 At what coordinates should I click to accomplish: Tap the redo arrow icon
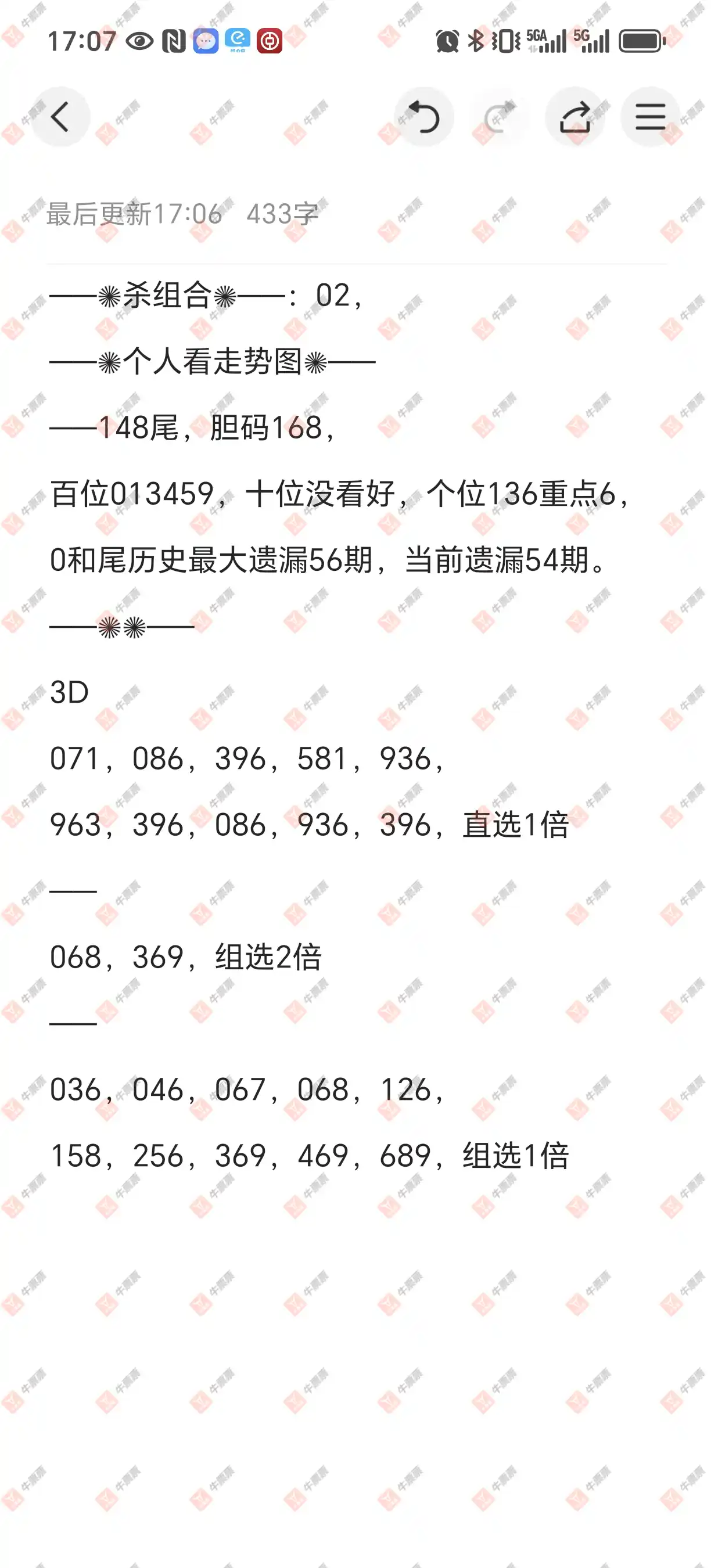pyautogui.click(x=499, y=117)
